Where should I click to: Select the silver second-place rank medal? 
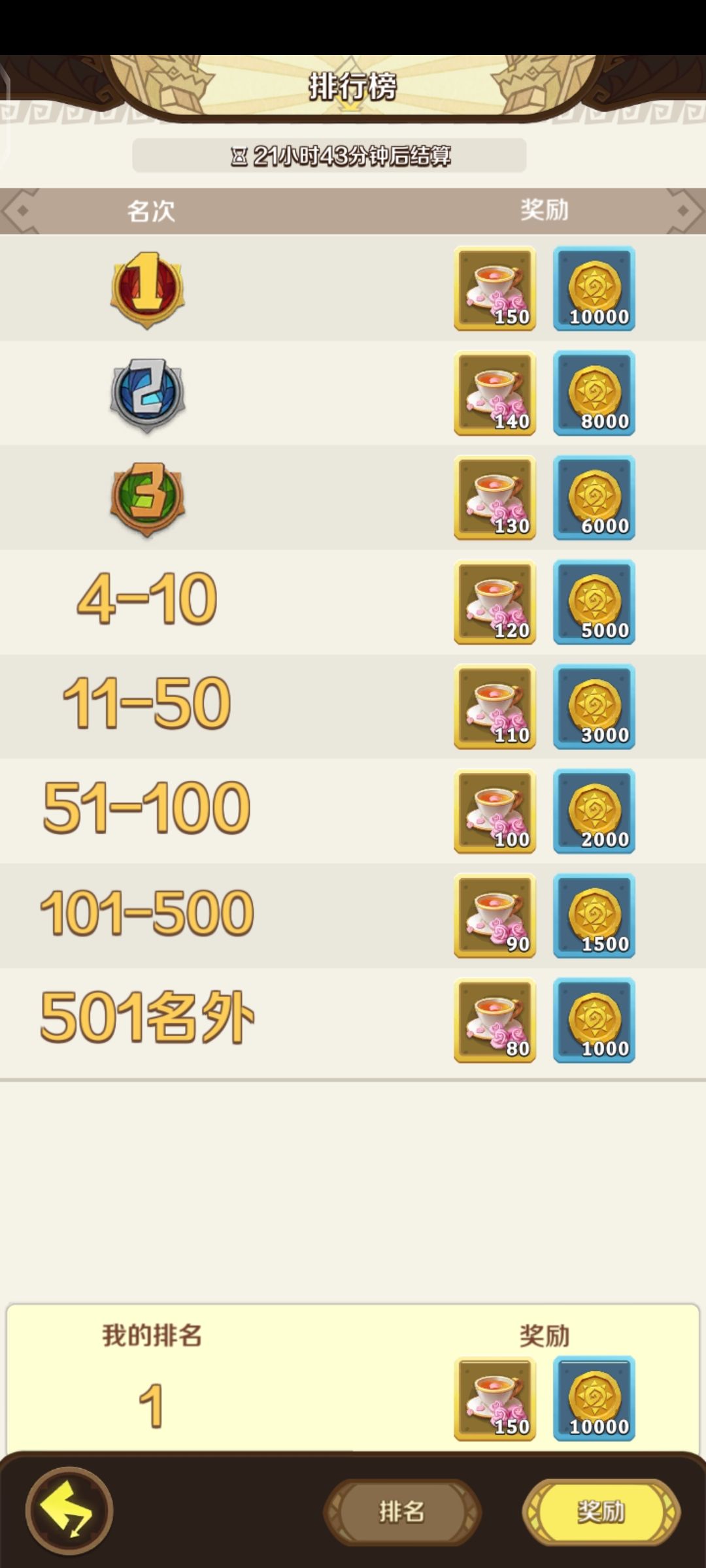(145, 393)
